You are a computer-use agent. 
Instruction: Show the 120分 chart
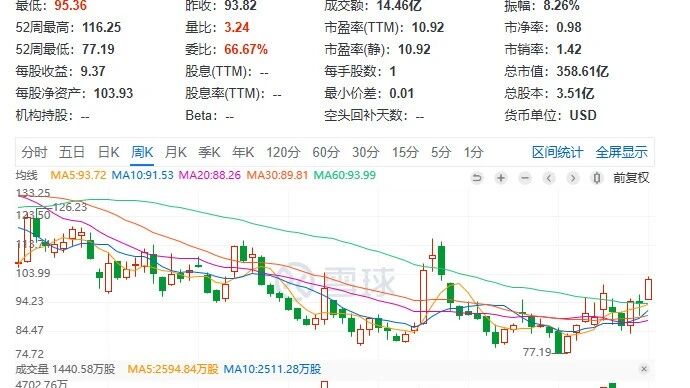tap(283, 152)
